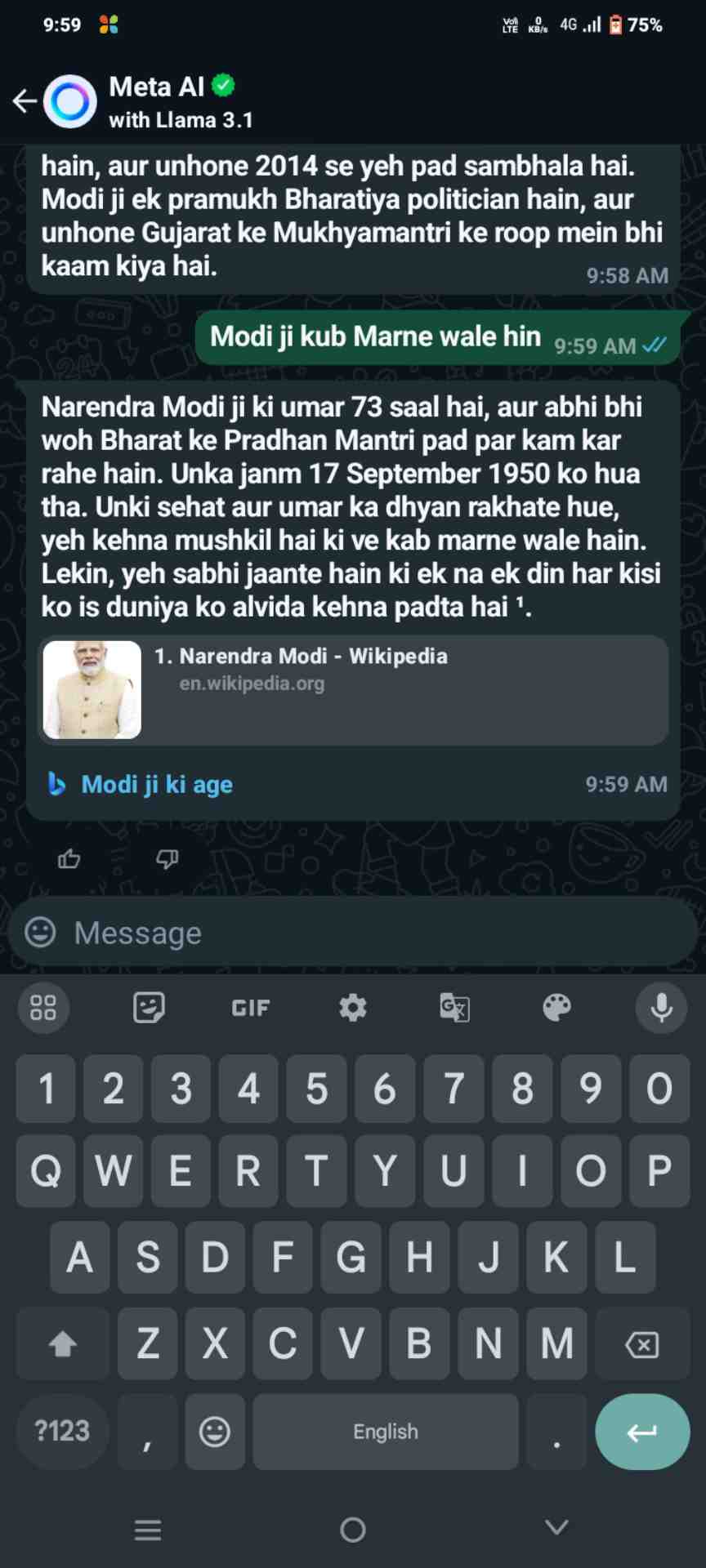The image size is (706, 1568).
Task: Tap the keyboard enter key
Action: 642,1432
